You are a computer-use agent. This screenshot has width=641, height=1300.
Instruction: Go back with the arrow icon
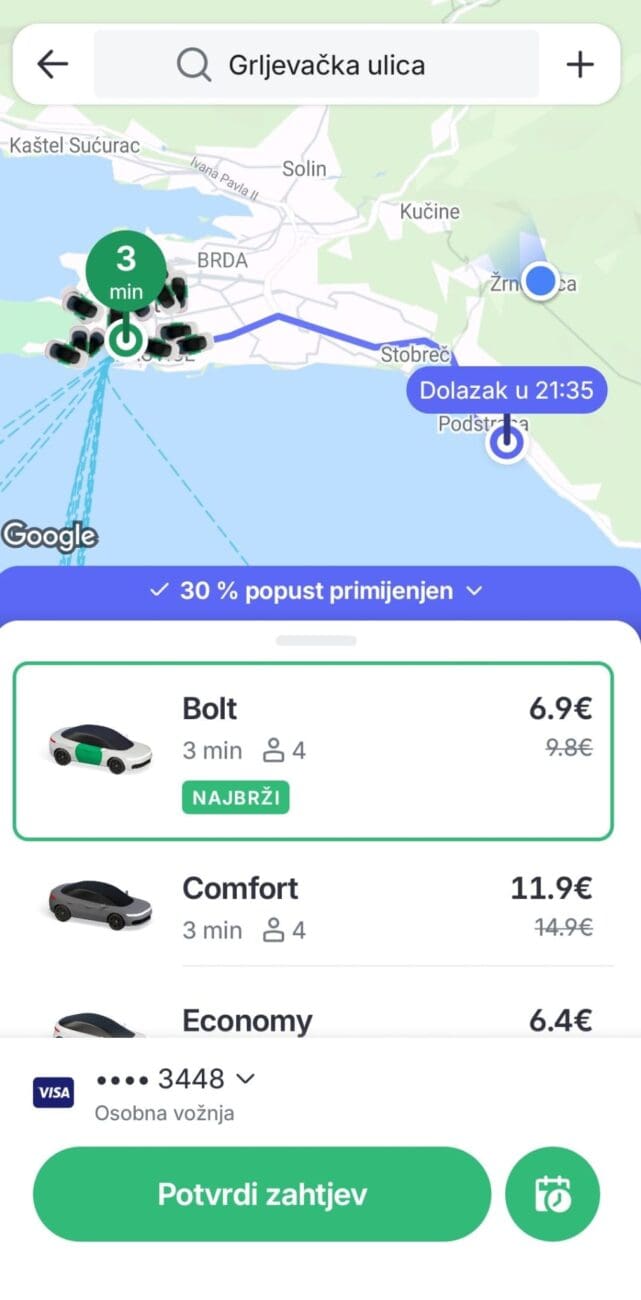(x=52, y=65)
